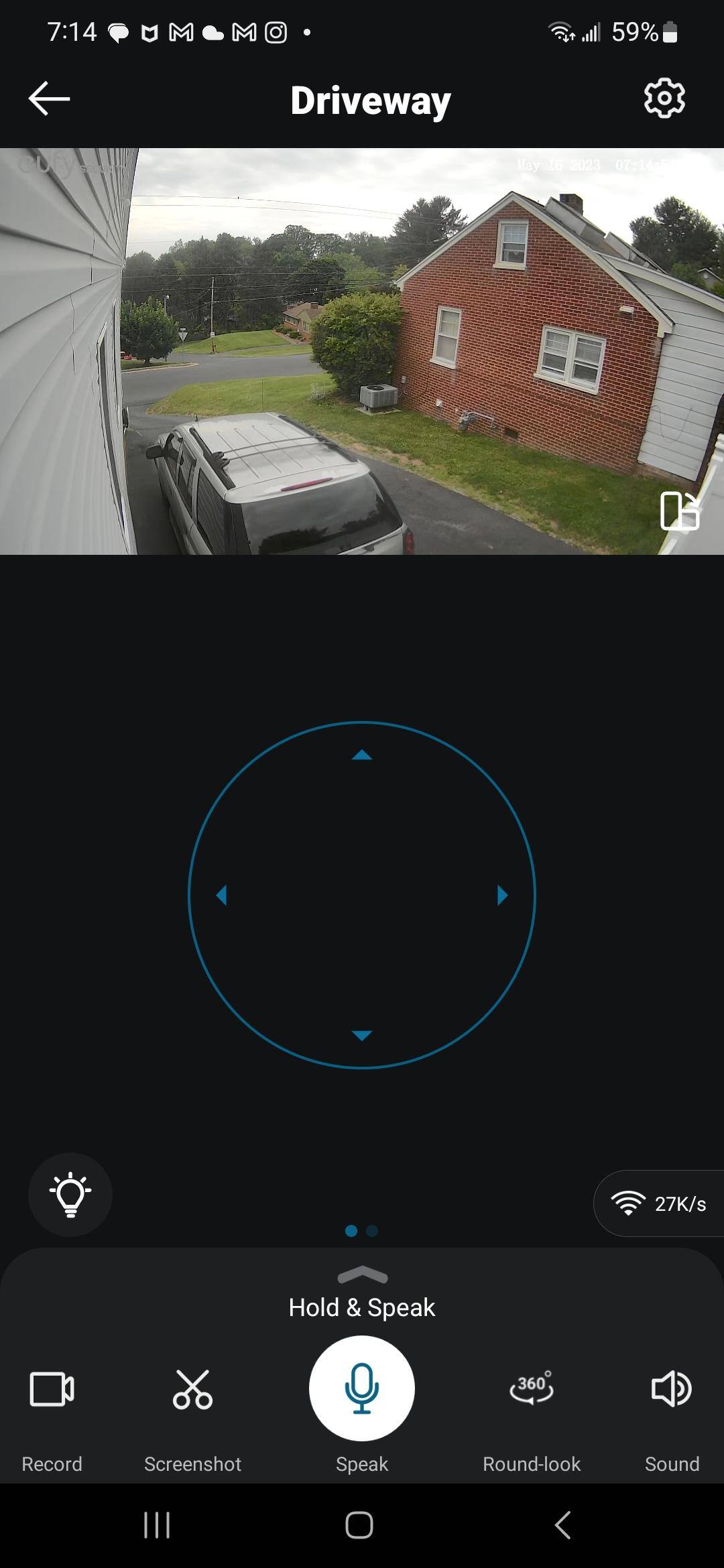The image size is (724, 1568).
Task: Tilt camera down with the bottom arrow
Action: (x=362, y=1035)
